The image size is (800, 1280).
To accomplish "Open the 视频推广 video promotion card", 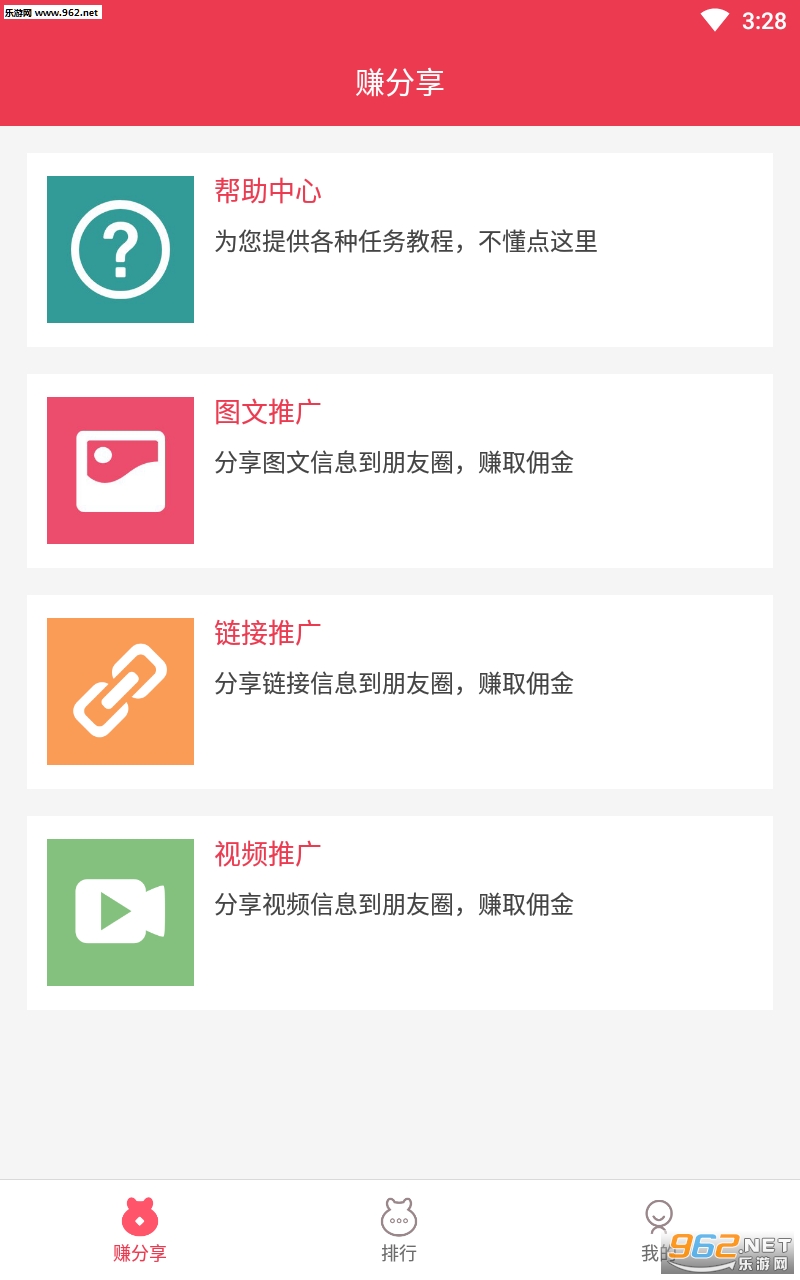I will coord(400,913).
